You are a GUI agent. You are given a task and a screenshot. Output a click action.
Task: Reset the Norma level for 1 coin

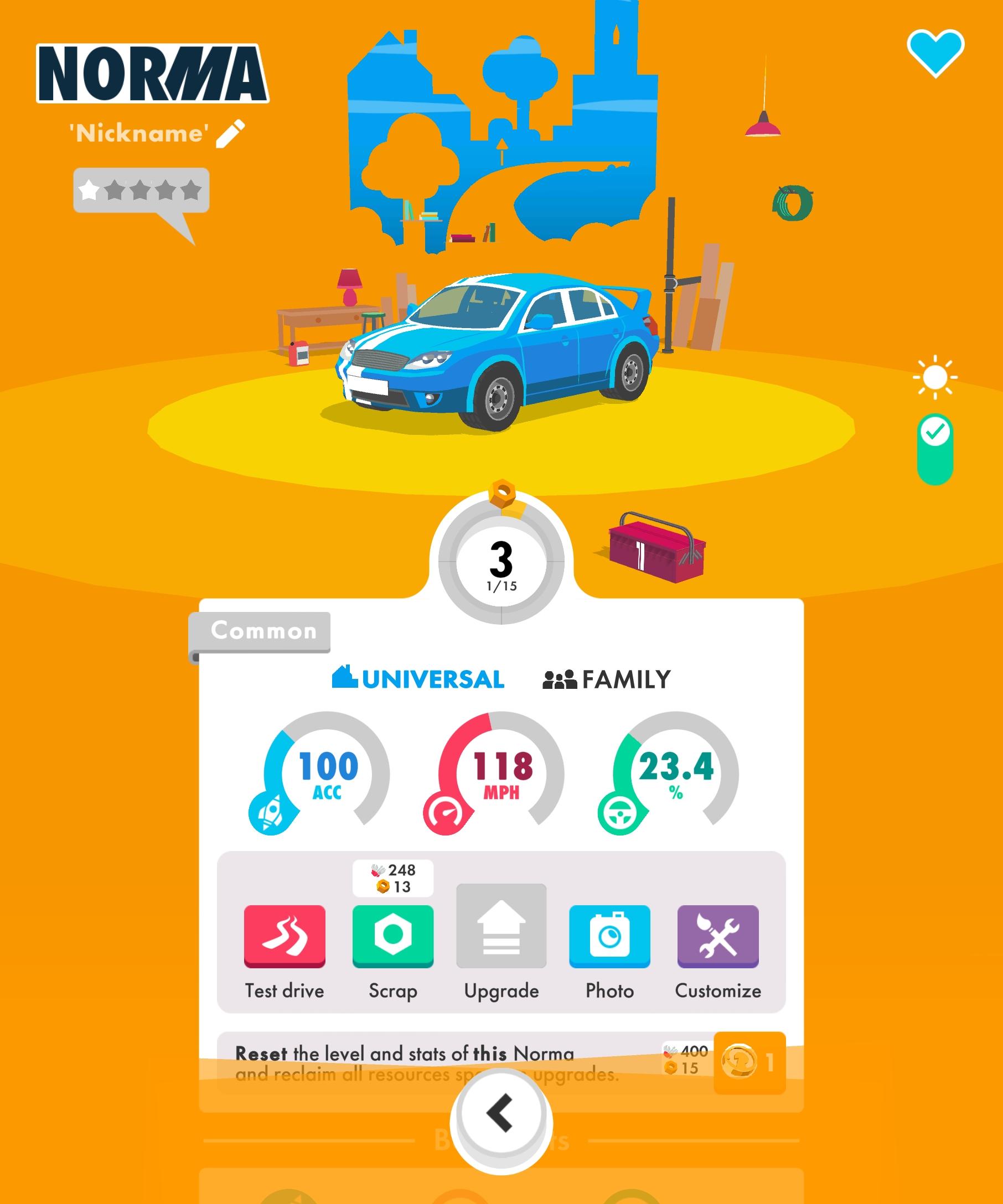[x=749, y=1062]
